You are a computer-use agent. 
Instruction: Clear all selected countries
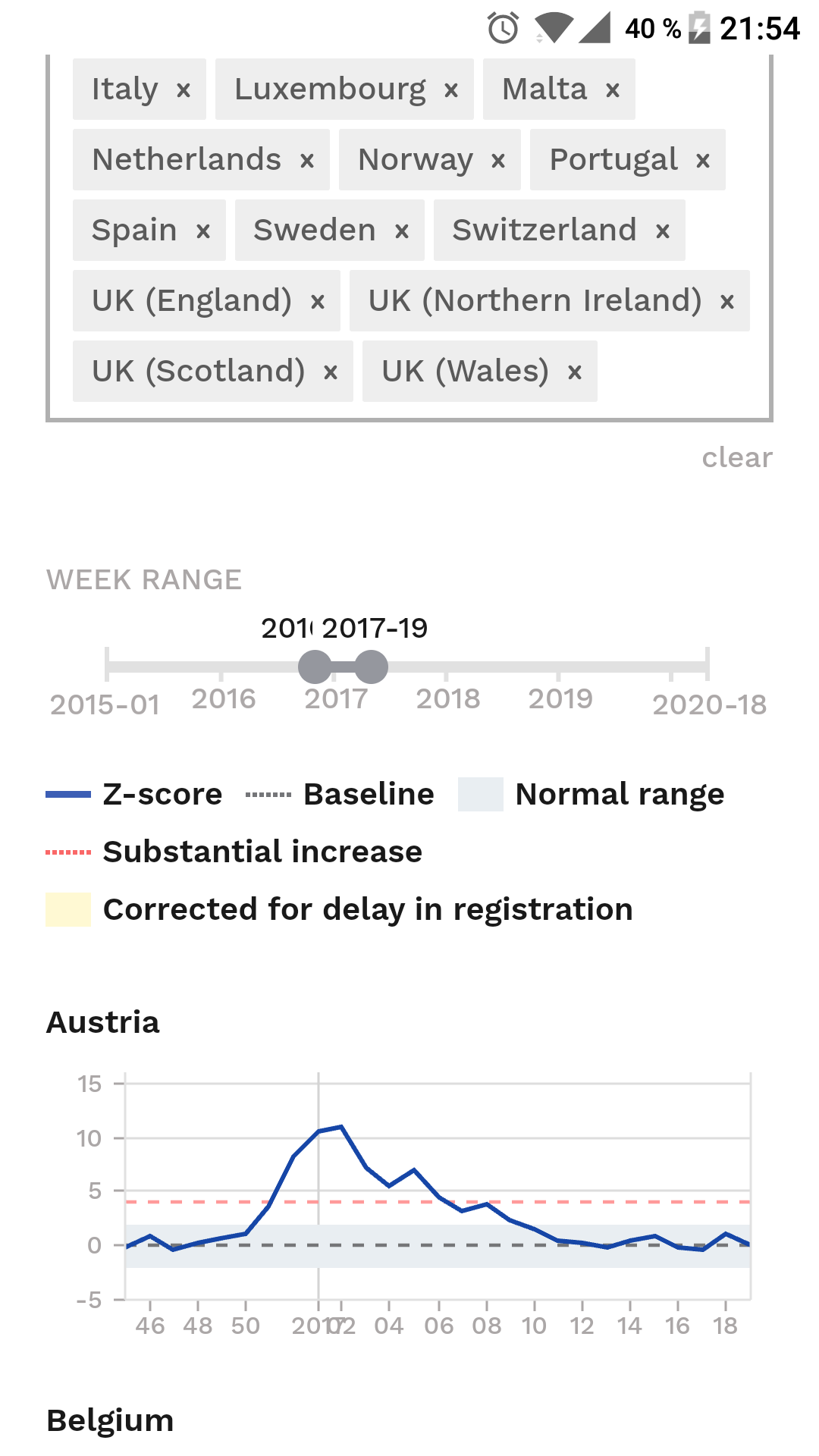(x=737, y=457)
